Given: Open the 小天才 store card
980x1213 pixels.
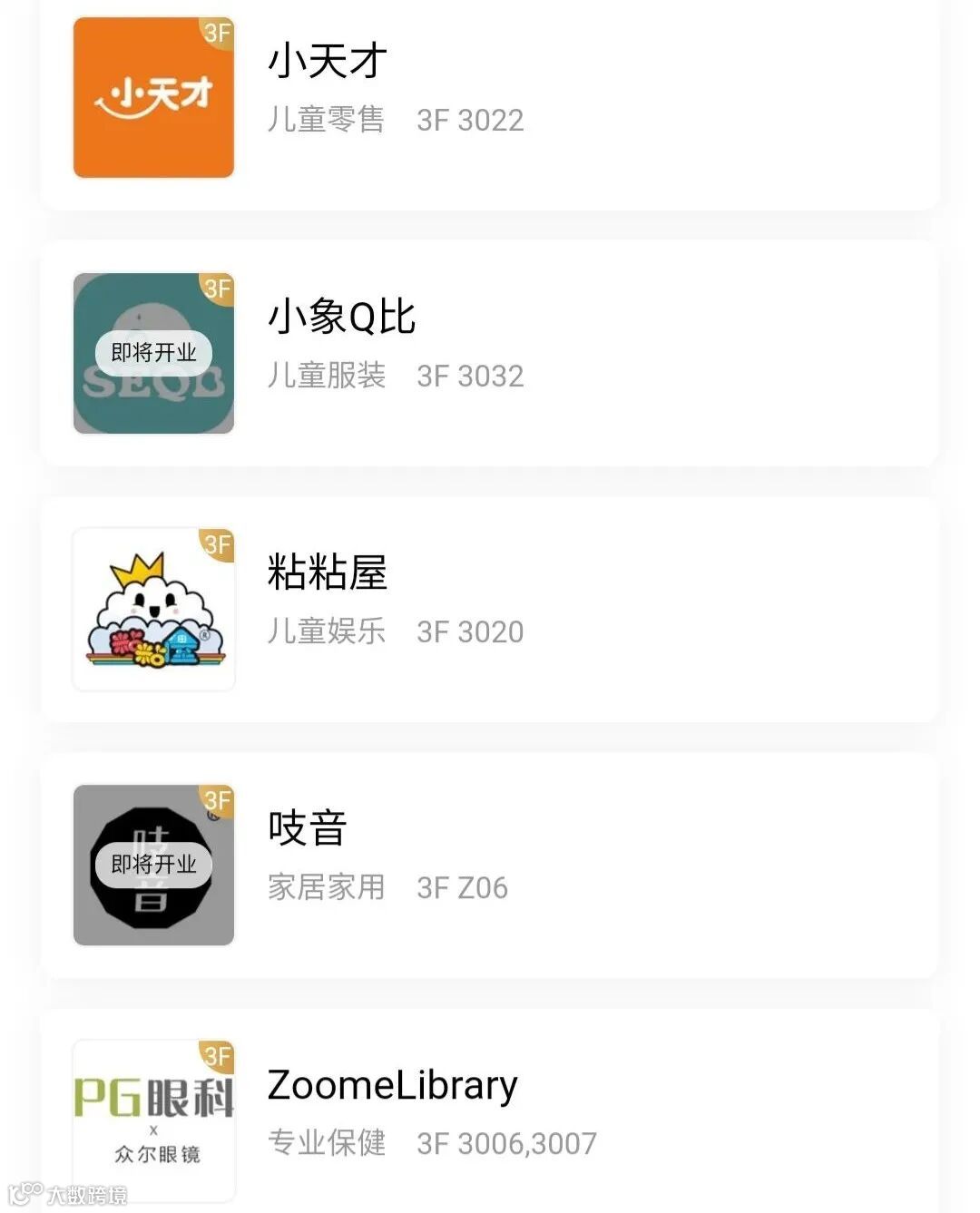Looking at the screenshot, I should (x=490, y=98).
